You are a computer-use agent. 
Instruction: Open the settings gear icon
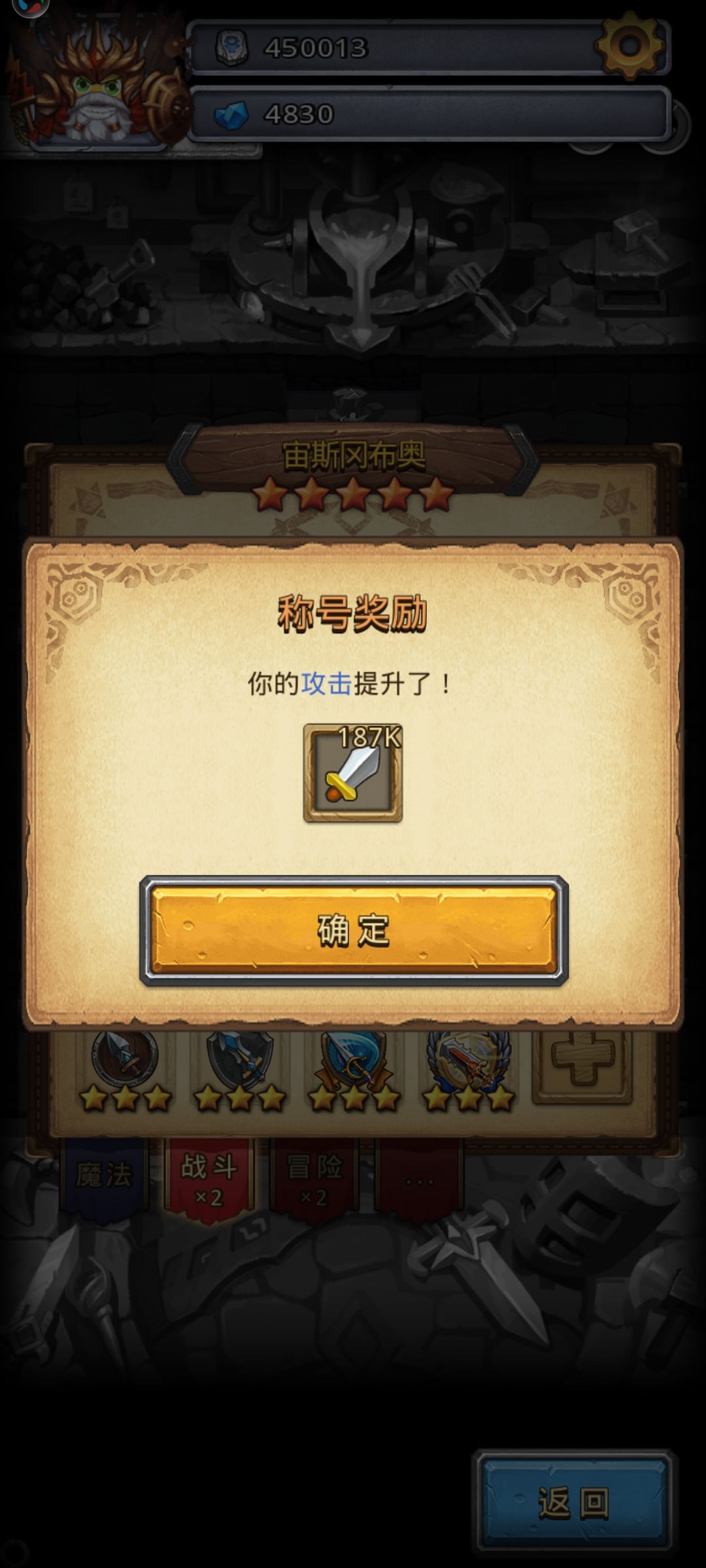tap(628, 46)
